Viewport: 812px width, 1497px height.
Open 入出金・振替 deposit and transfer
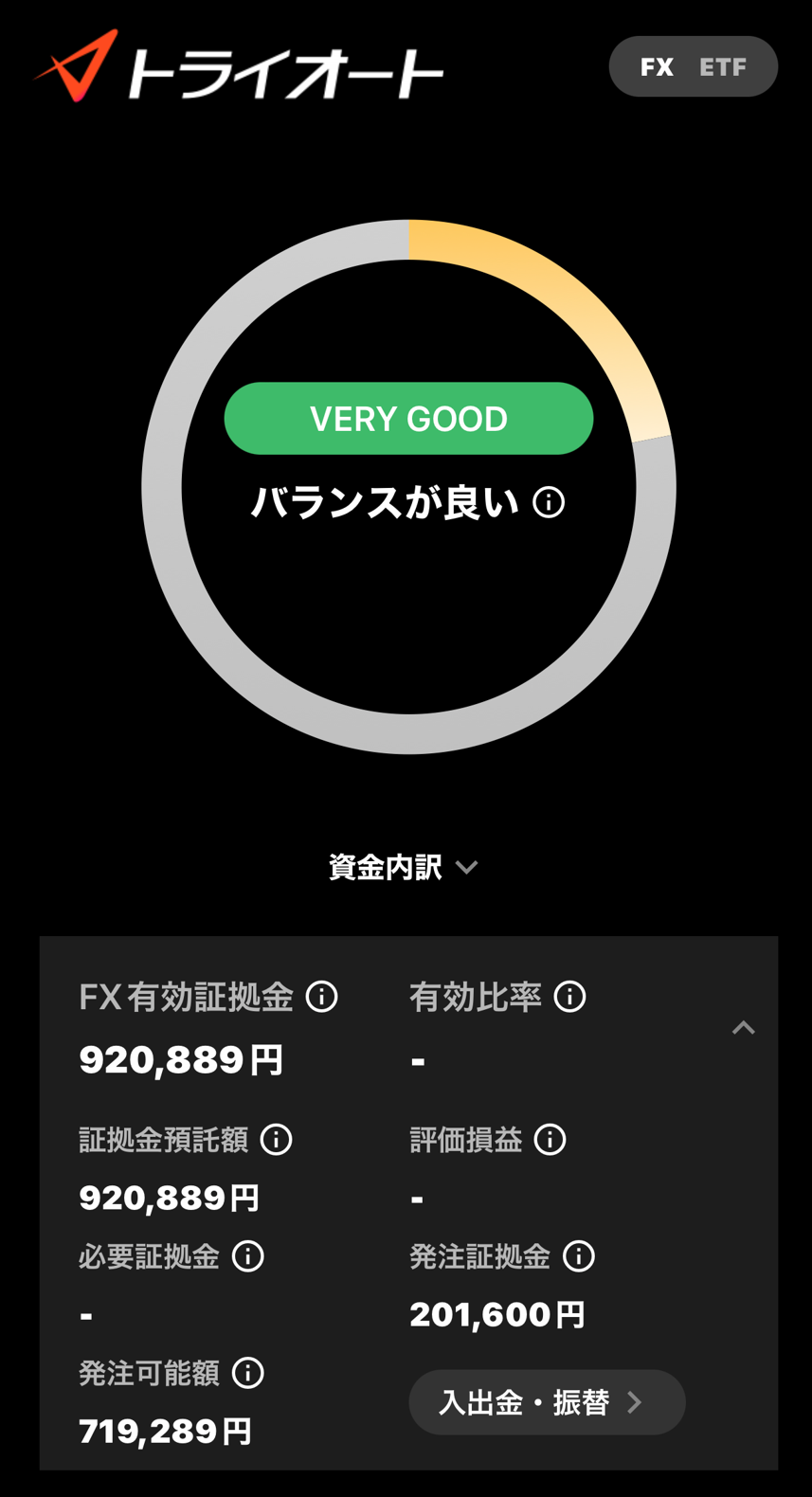[547, 1402]
